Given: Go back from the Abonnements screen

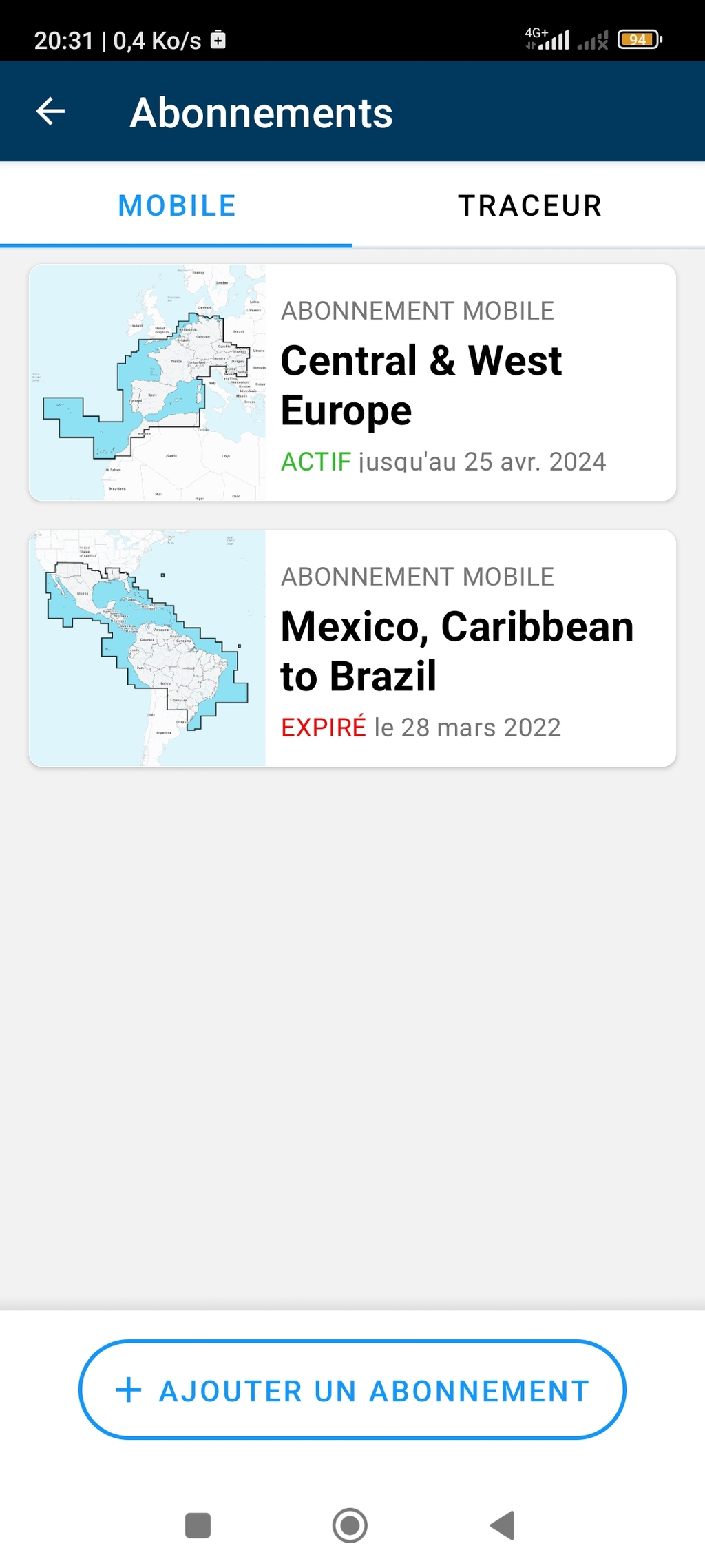Looking at the screenshot, I should (x=50, y=112).
